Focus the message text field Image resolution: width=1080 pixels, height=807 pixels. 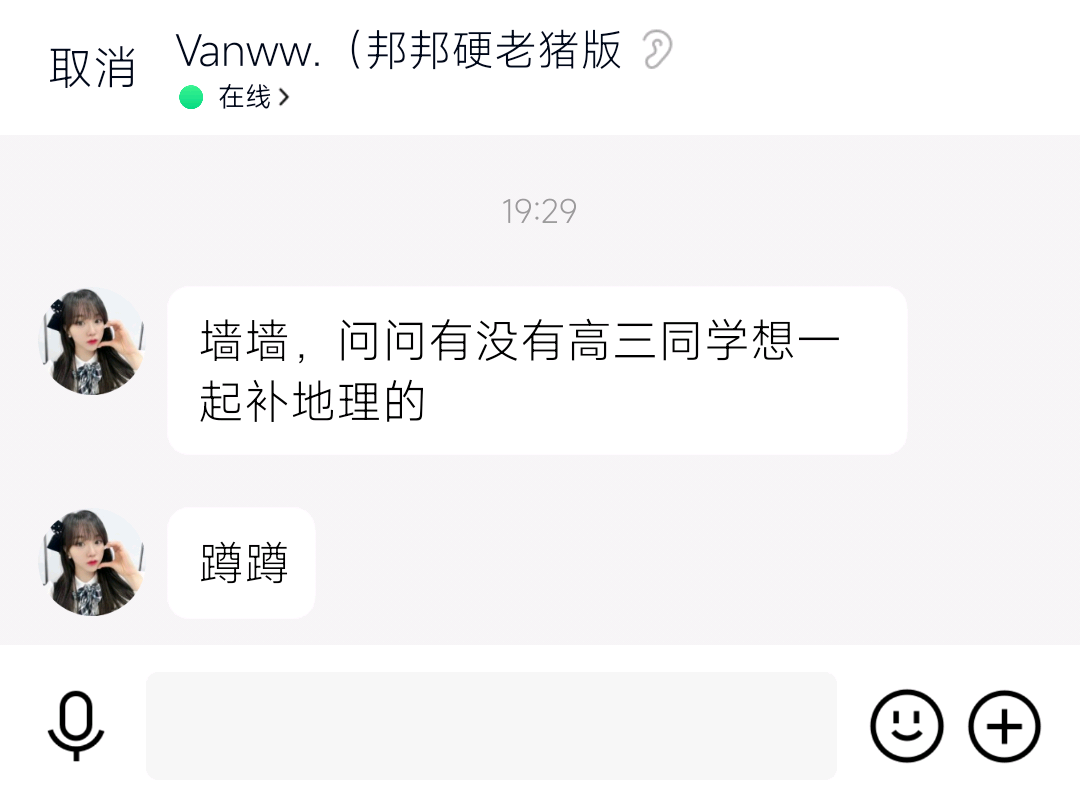click(490, 726)
